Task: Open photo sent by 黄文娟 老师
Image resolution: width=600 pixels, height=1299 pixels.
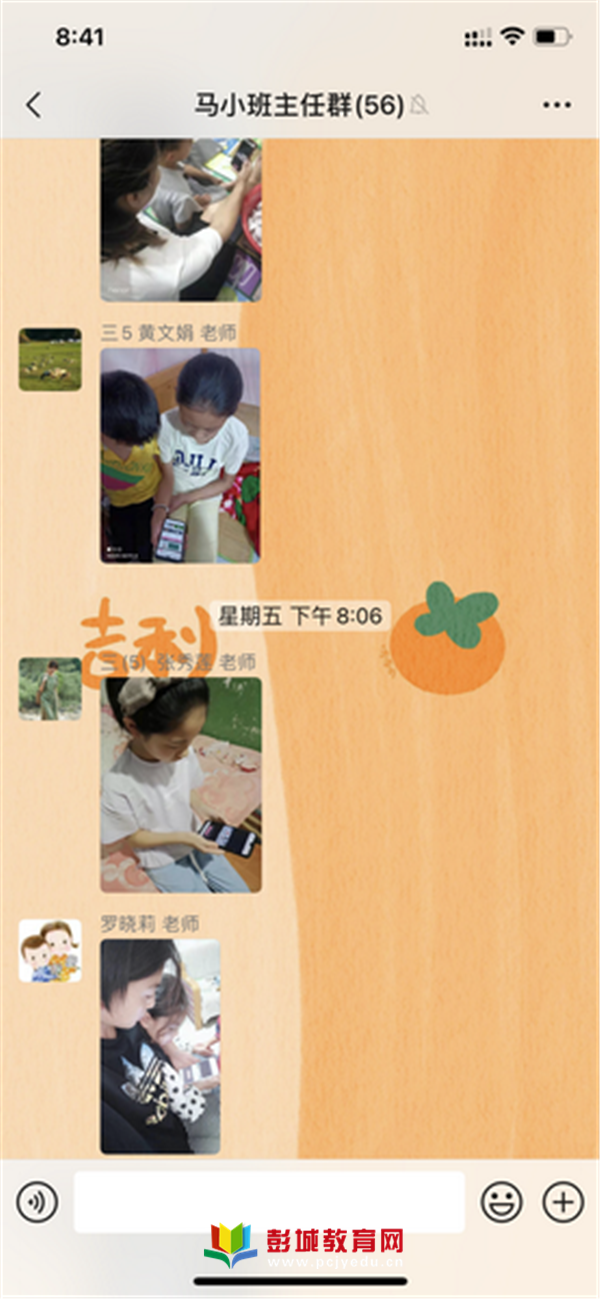Action: [x=180, y=455]
